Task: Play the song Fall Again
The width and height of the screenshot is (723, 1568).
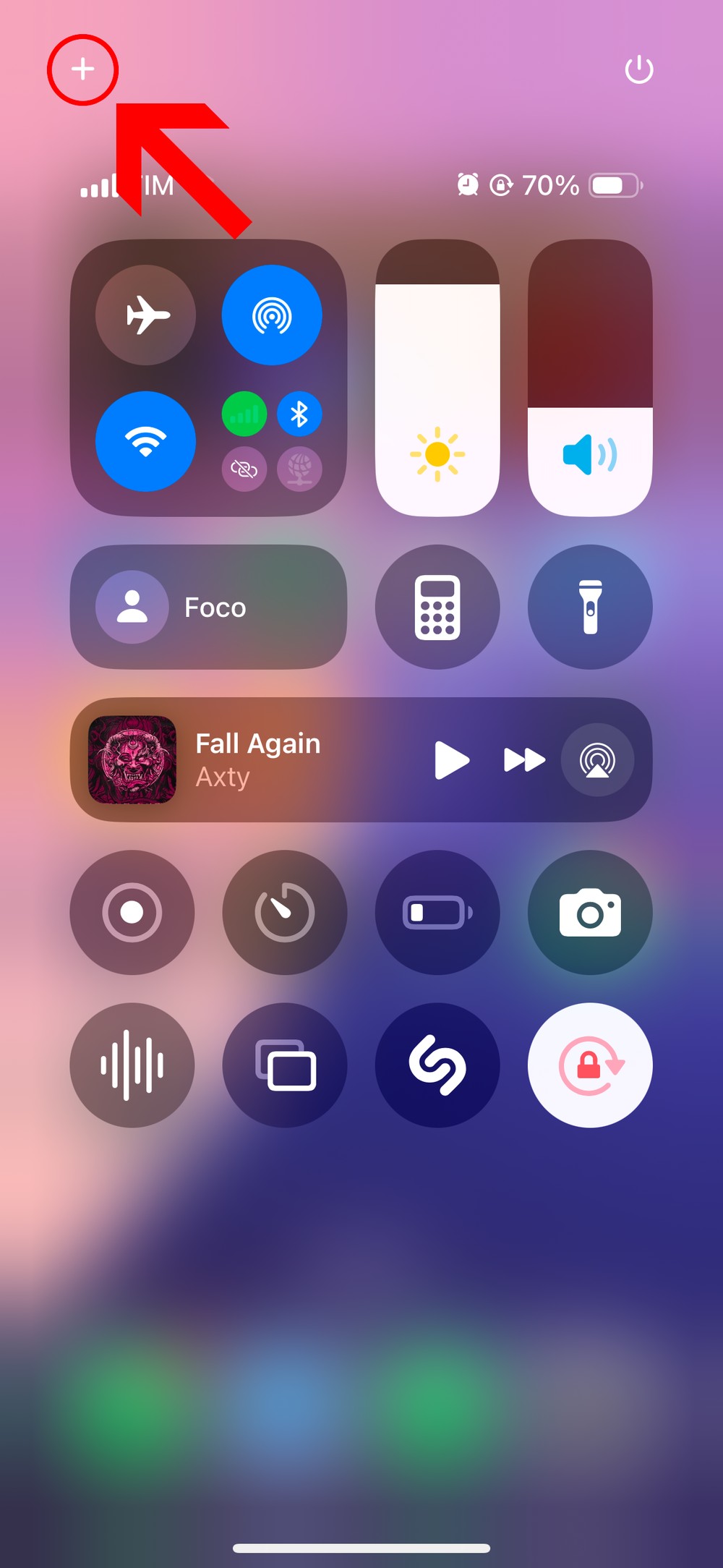Action: click(x=452, y=760)
